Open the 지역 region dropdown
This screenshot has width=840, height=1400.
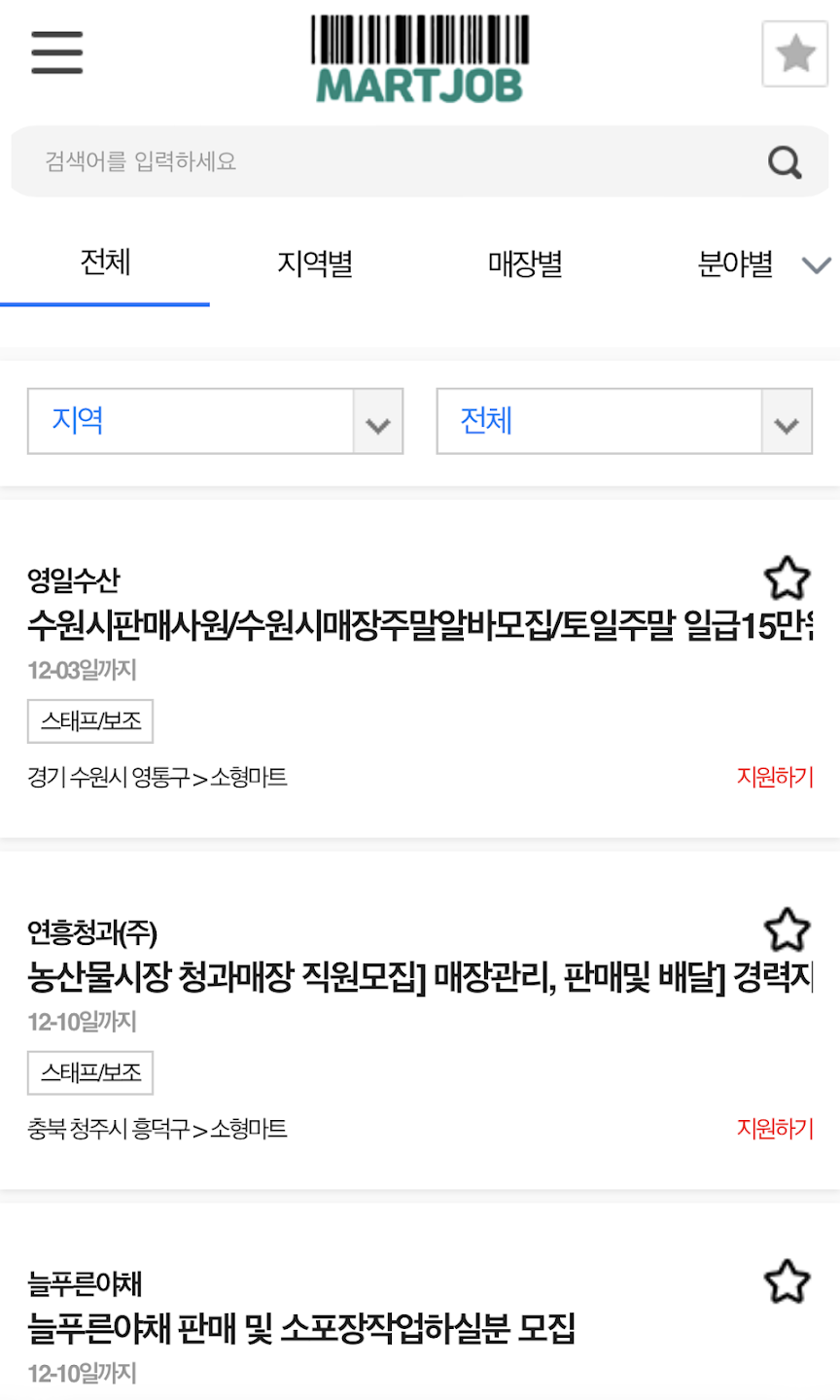pyautogui.click(x=216, y=421)
